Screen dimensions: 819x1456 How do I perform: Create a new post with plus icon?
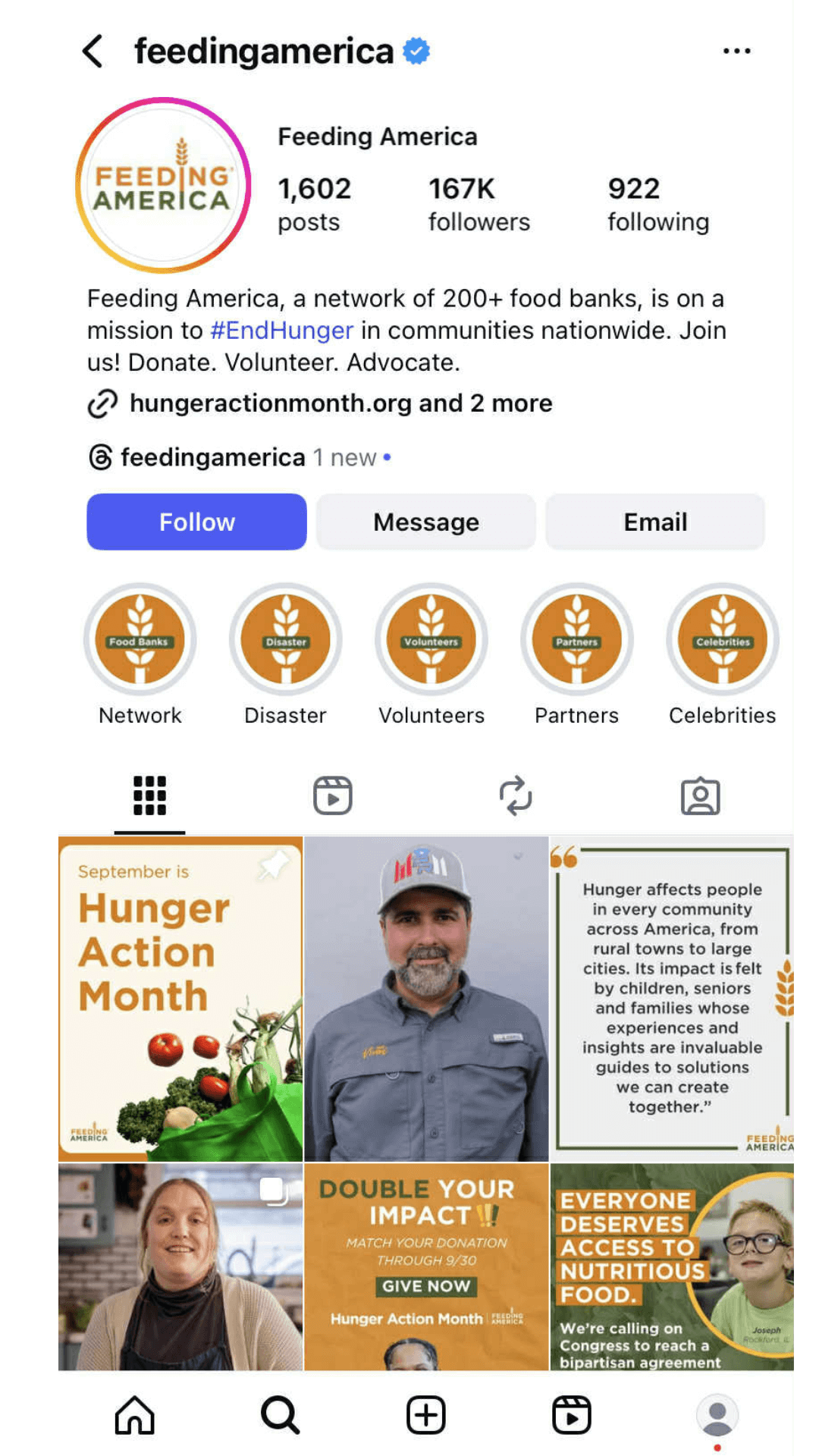click(x=425, y=1415)
